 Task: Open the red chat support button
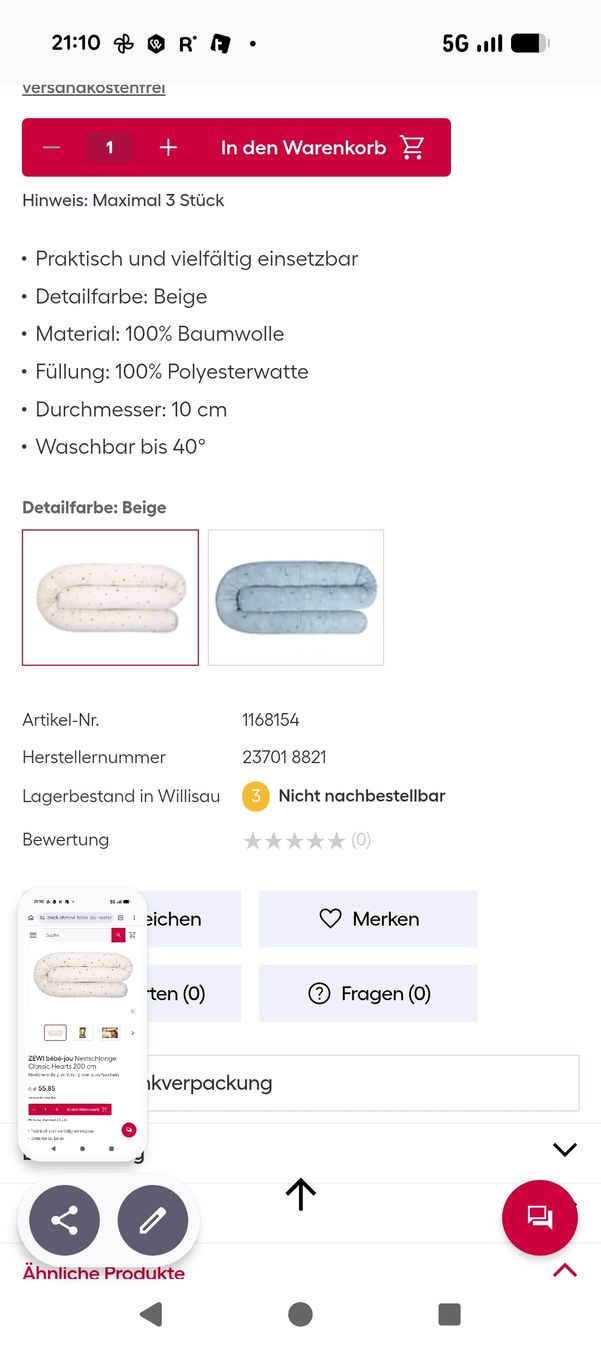(540, 1217)
